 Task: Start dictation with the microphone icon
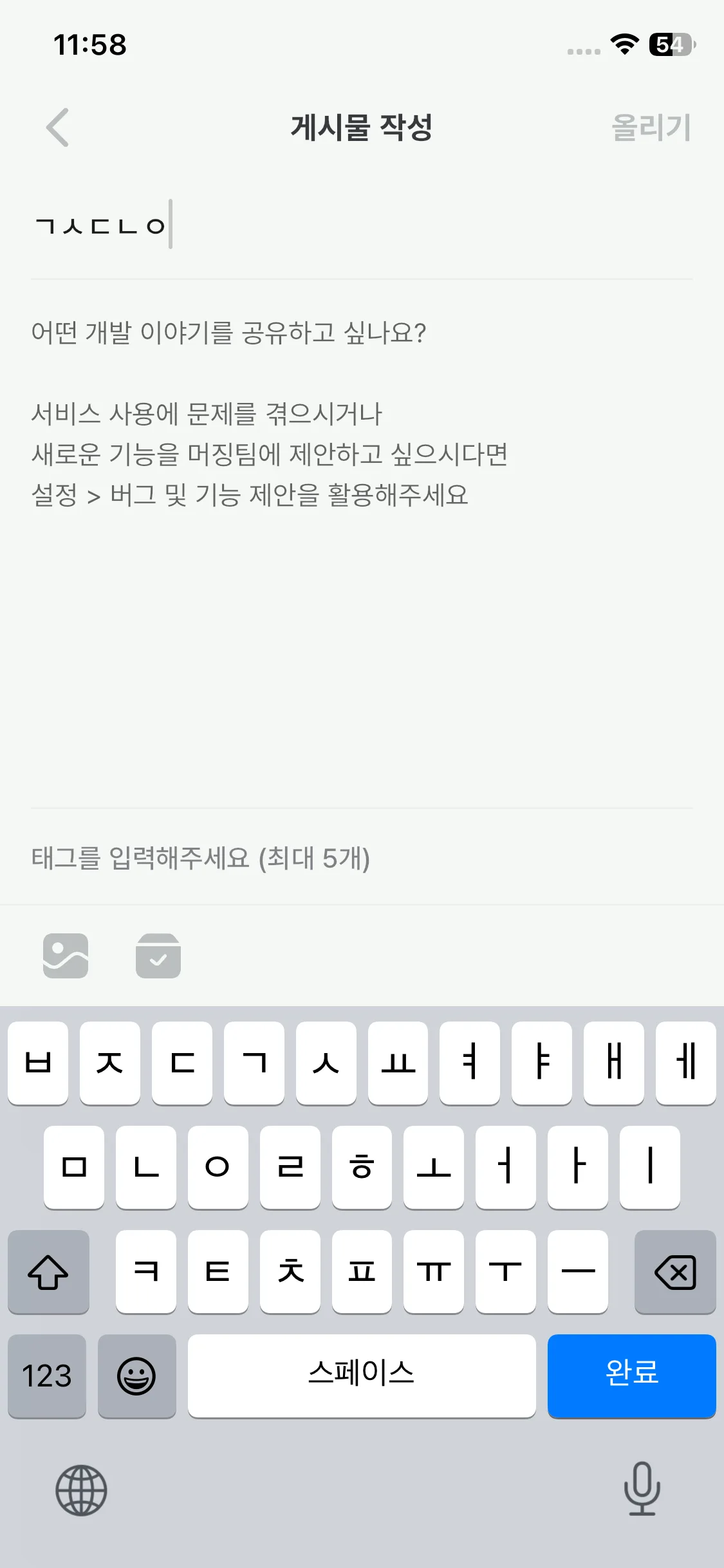[642, 1489]
